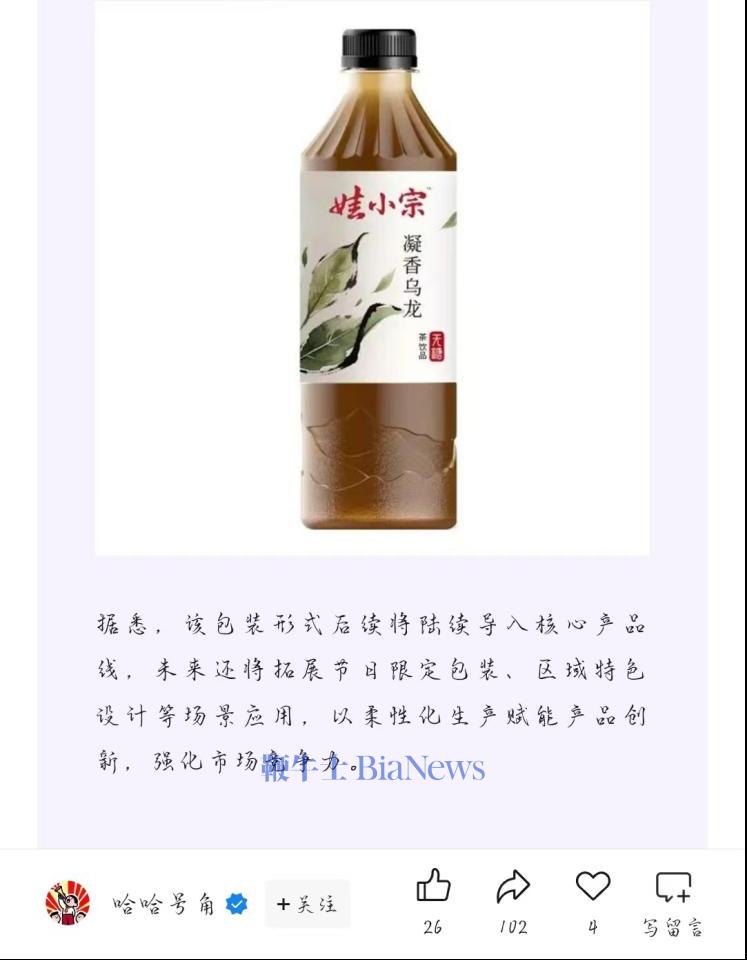This screenshot has width=747, height=960.
Task: Follow 哈哈号角 with +关注 button
Action: [307, 904]
